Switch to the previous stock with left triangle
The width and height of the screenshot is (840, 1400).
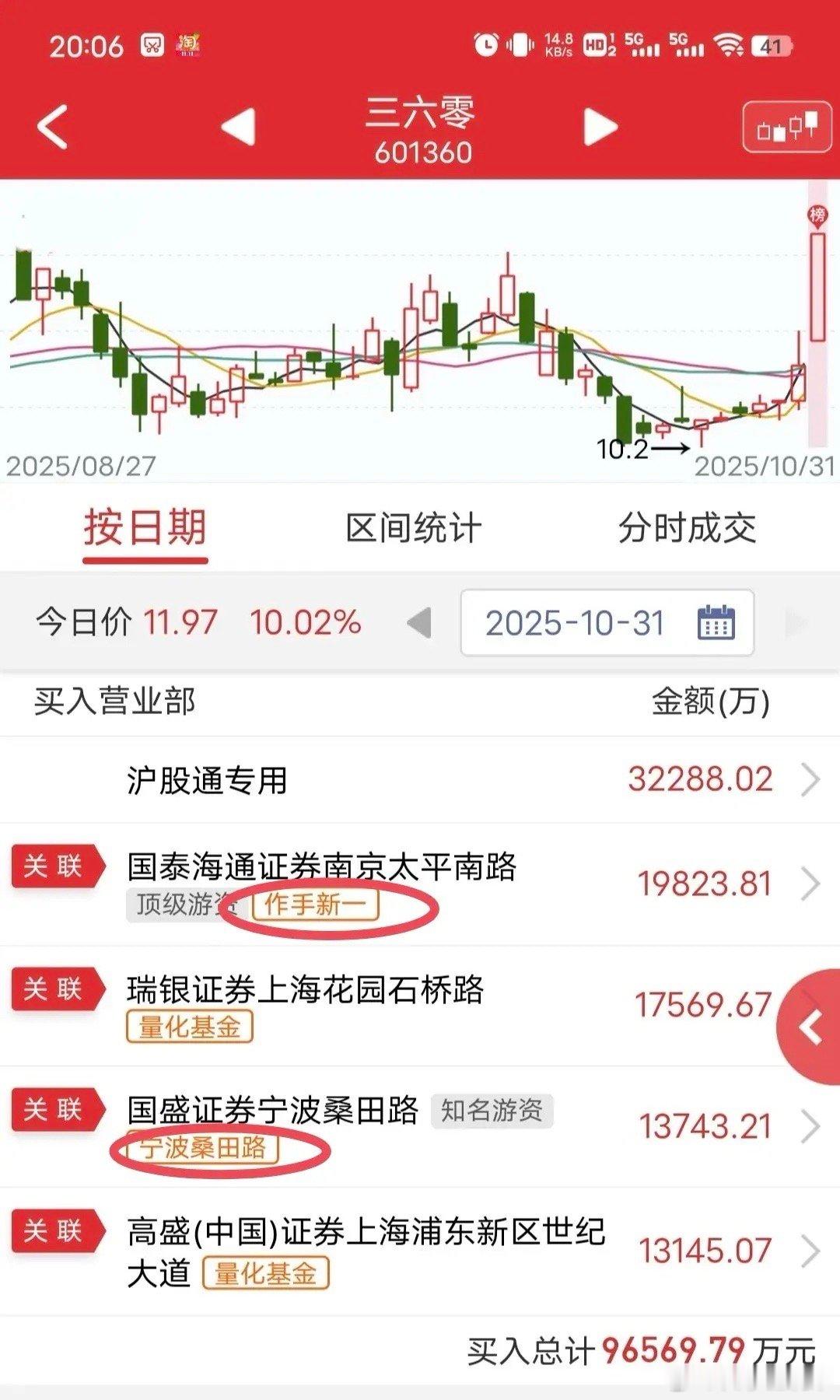[x=239, y=127]
